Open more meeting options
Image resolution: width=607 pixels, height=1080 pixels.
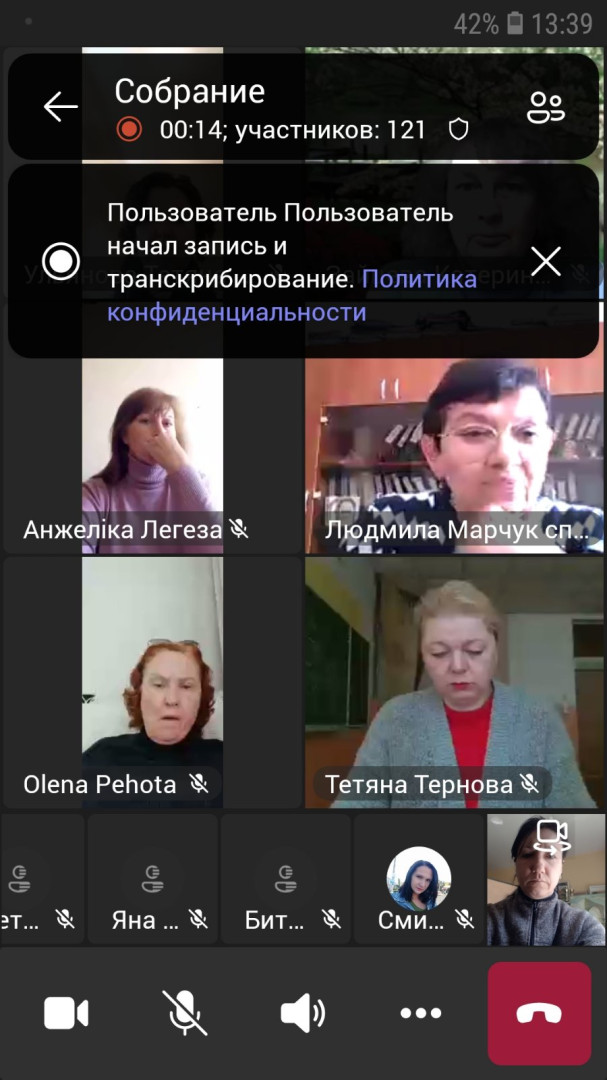pyautogui.click(x=420, y=1013)
